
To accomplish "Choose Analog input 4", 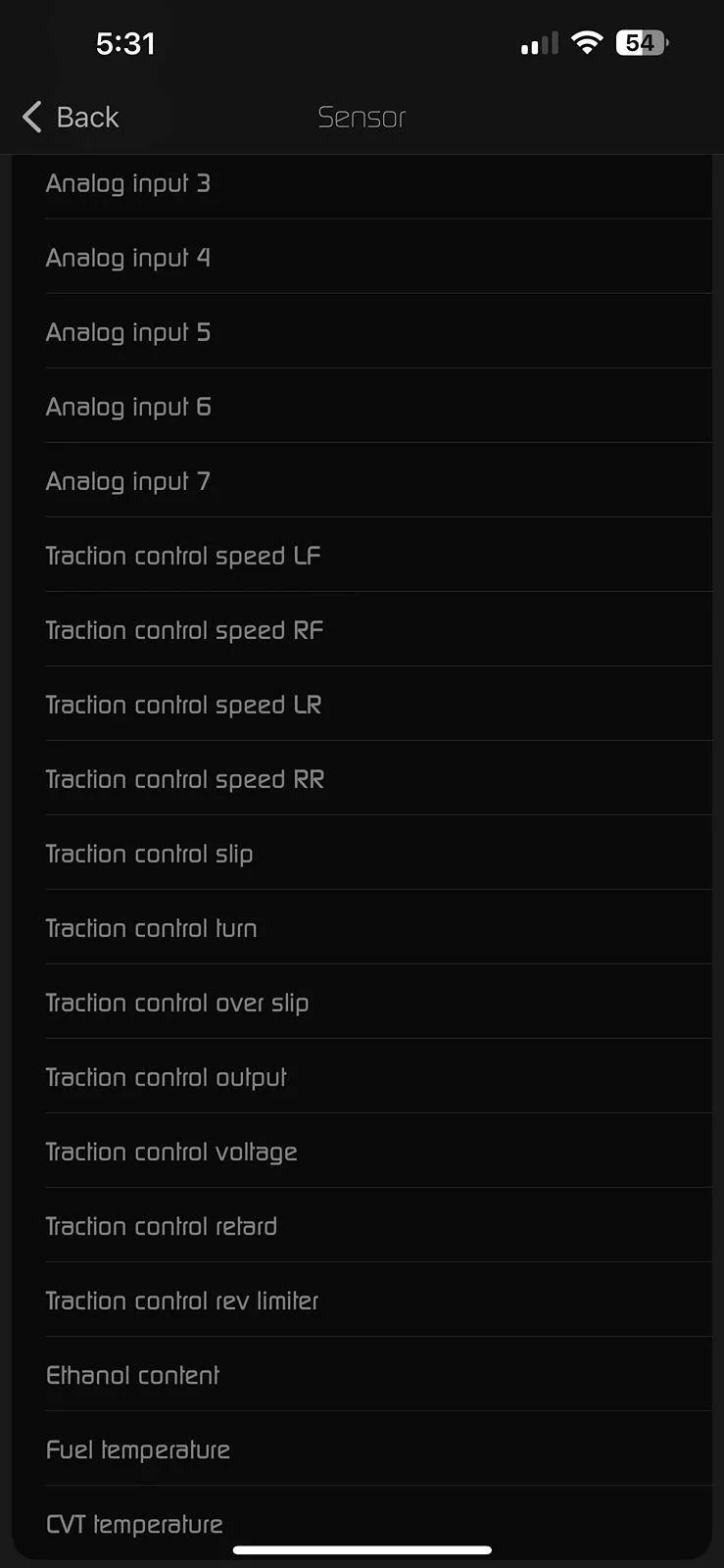I will (128, 258).
